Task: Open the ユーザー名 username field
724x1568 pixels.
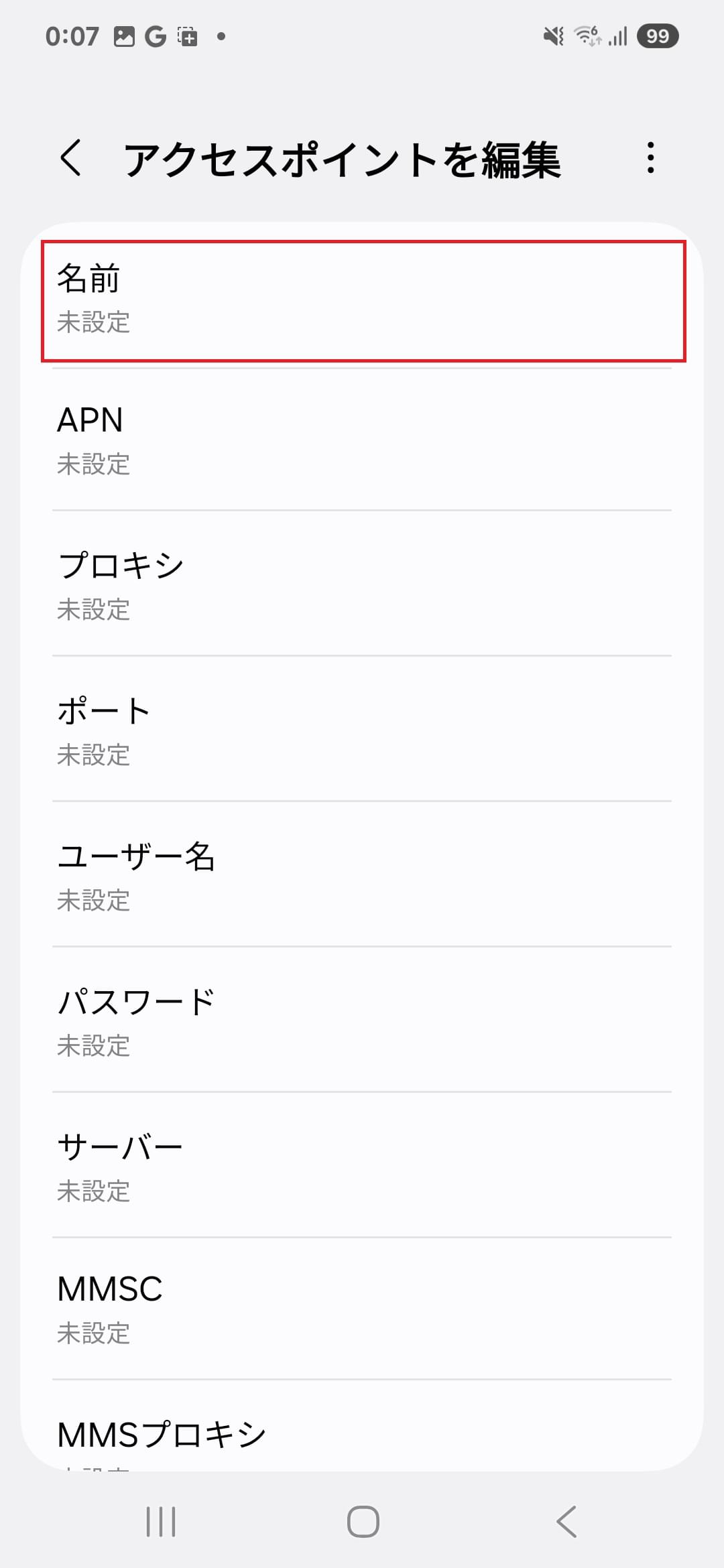Action: point(362,876)
